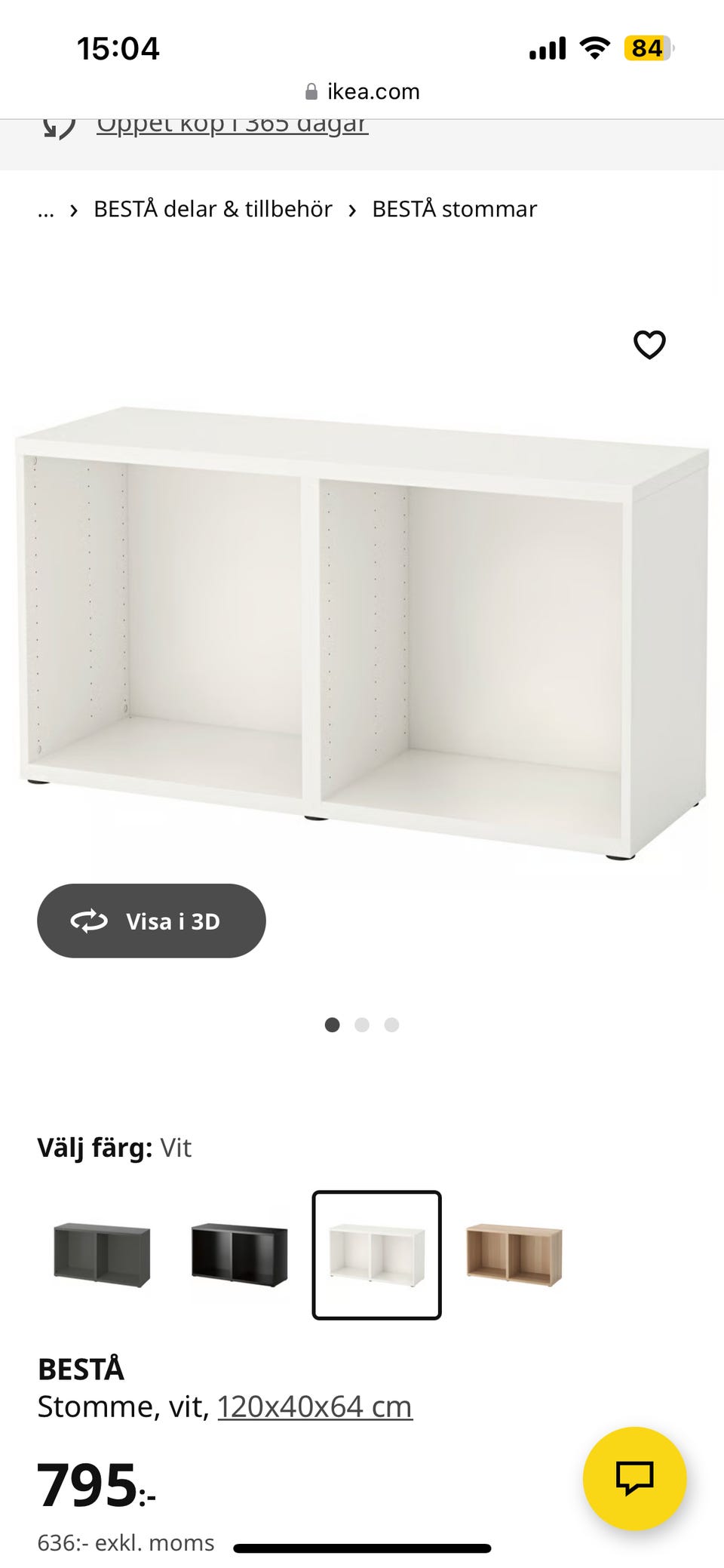Image resolution: width=724 pixels, height=1568 pixels.
Task: Select the dark grey color option
Action: tap(102, 1255)
